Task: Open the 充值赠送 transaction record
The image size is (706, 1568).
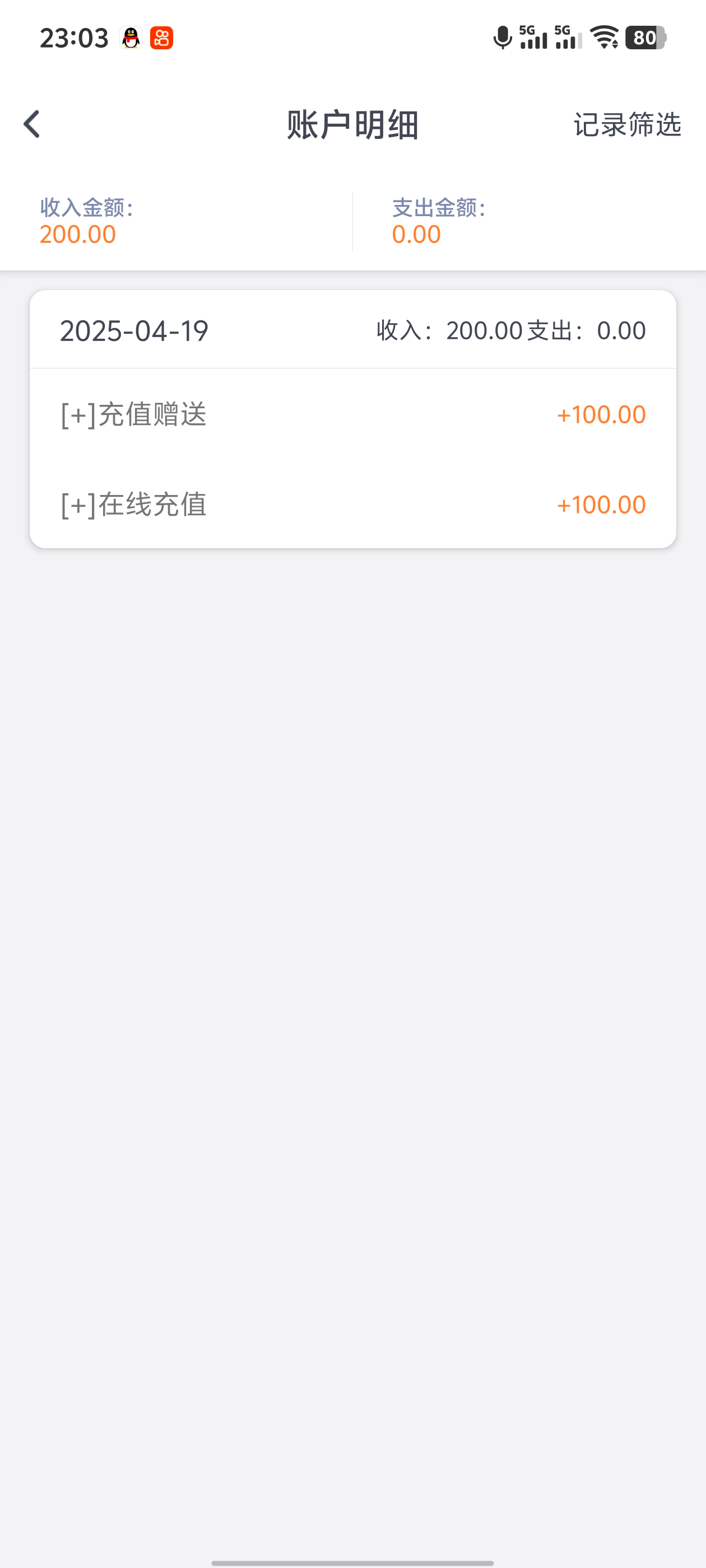Action: pos(352,414)
